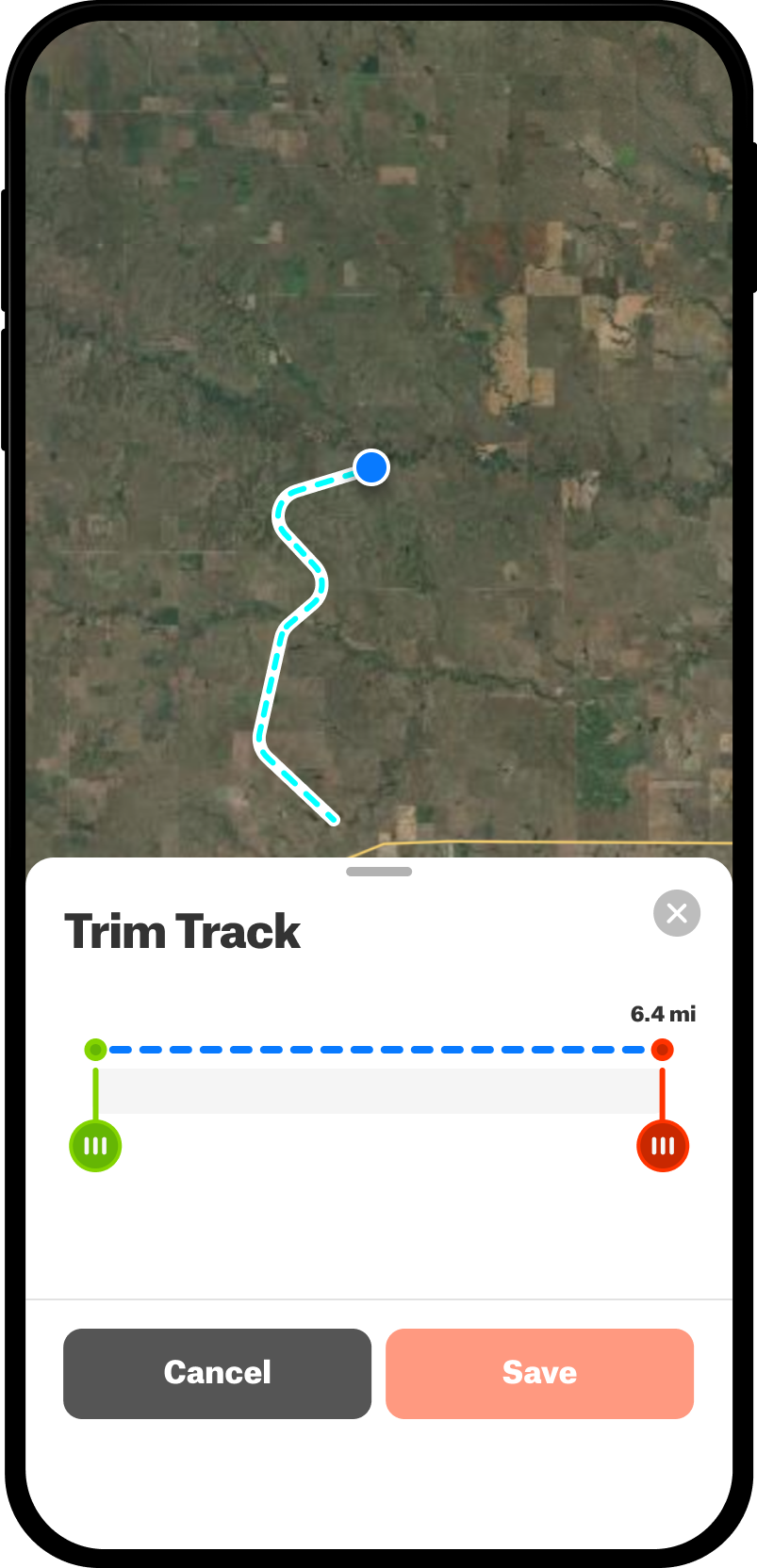Expand the sheet using the drag handle
This screenshot has width=757, height=1568.
click(x=378, y=872)
